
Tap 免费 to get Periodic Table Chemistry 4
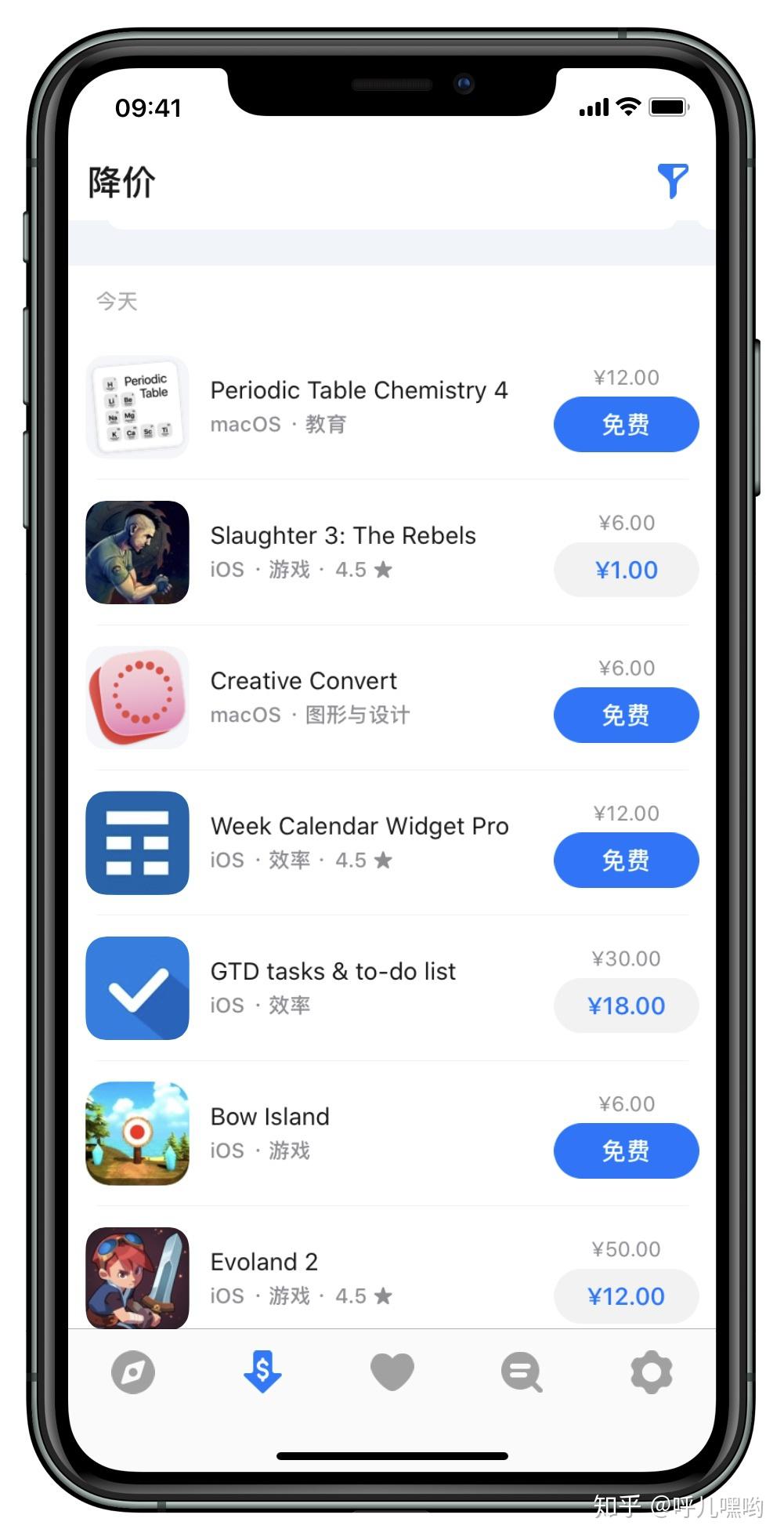pos(625,424)
